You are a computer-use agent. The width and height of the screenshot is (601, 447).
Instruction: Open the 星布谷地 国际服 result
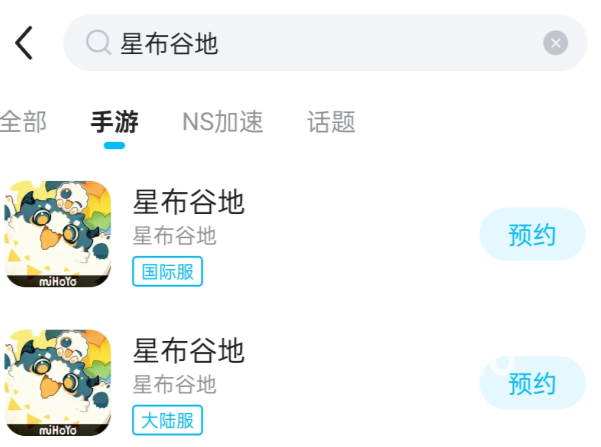189,203
